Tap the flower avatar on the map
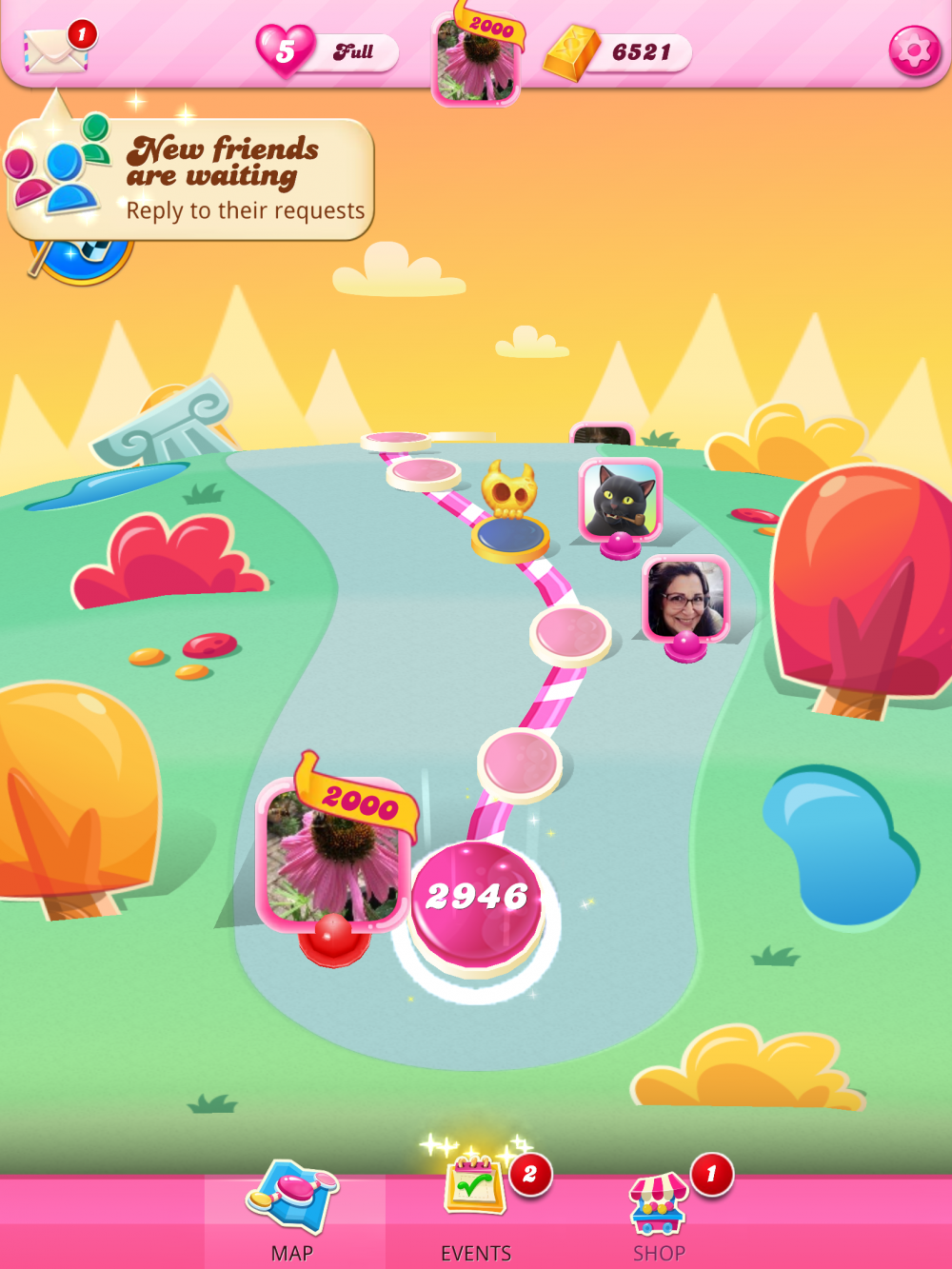 tap(333, 857)
